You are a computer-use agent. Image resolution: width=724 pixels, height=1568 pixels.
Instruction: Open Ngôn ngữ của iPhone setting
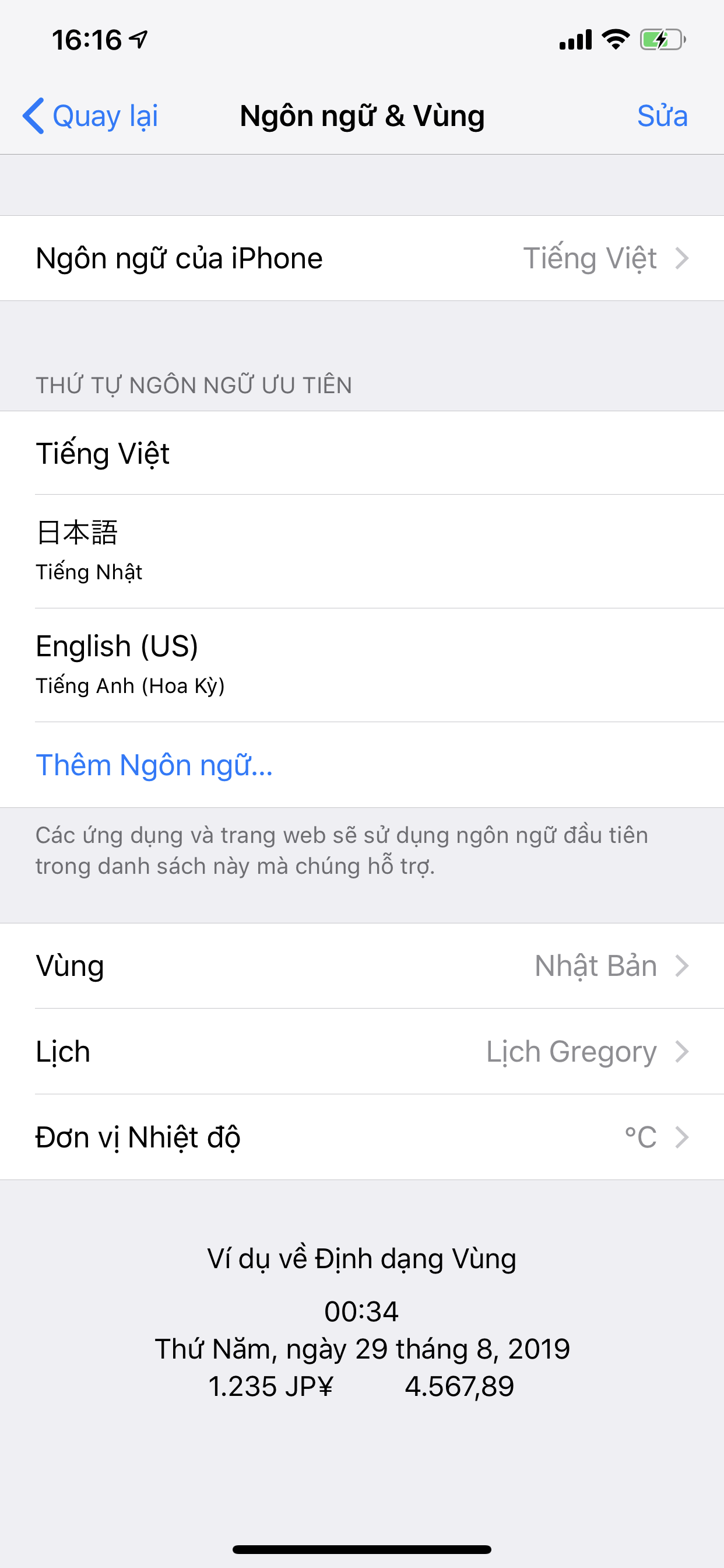point(361,258)
